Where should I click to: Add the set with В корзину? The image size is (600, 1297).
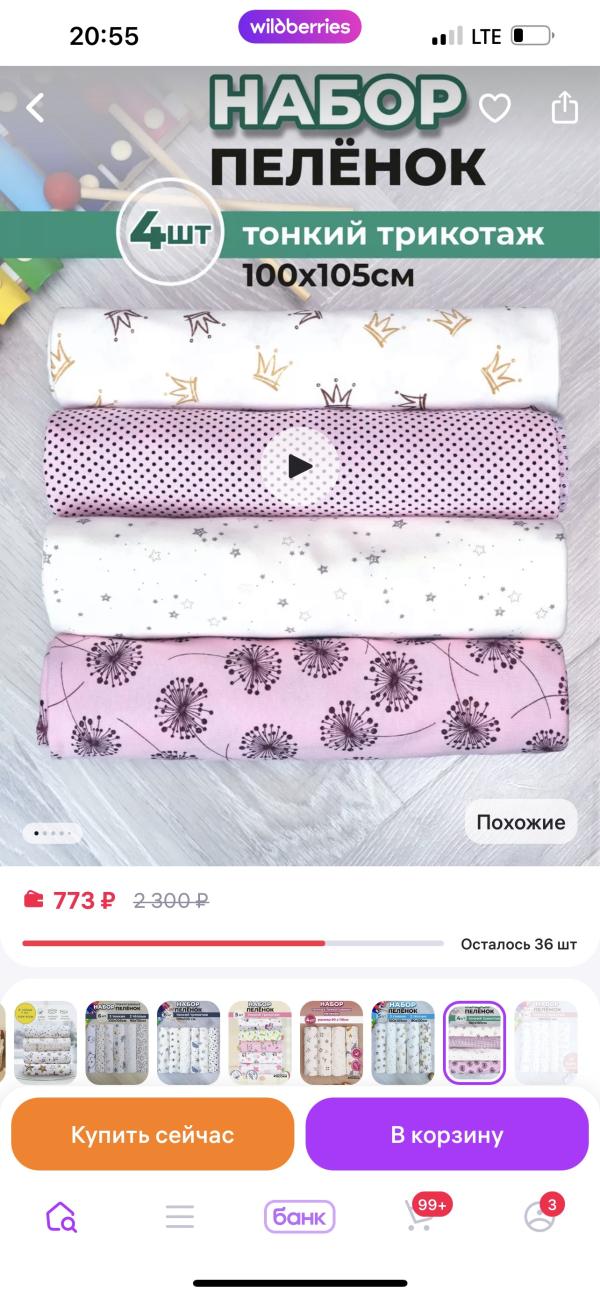click(446, 1134)
